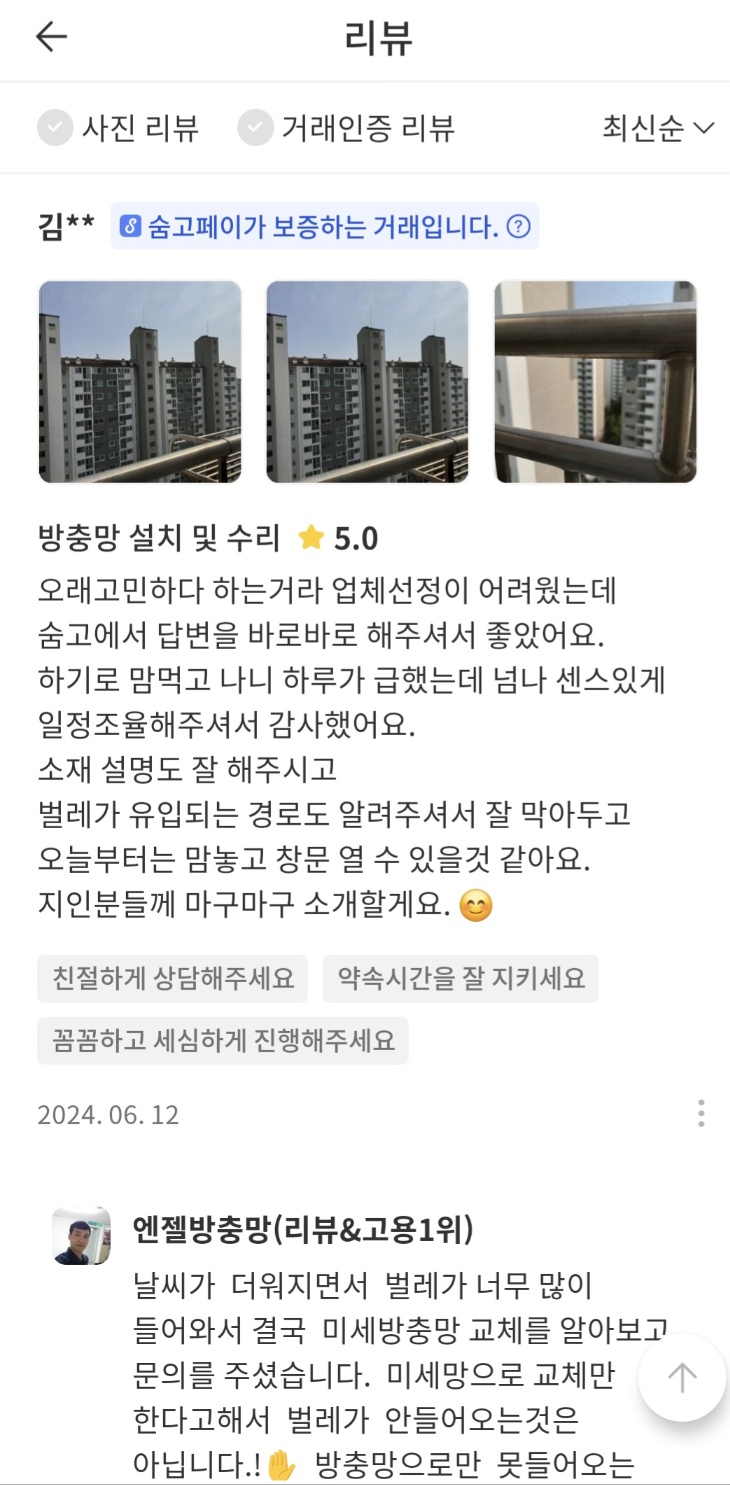Image resolution: width=730 pixels, height=1485 pixels.
Task: View the third review photo of the railing
Action: 595,382
